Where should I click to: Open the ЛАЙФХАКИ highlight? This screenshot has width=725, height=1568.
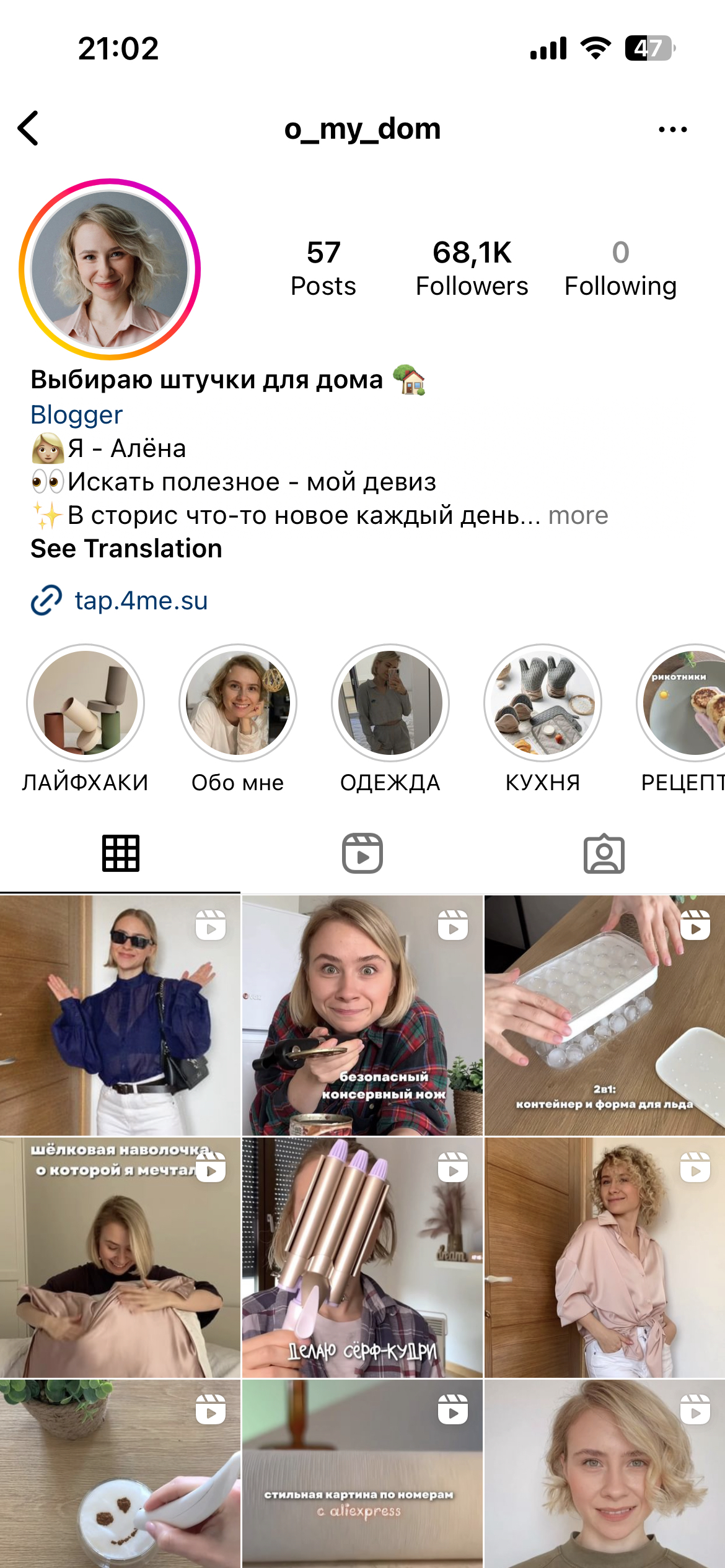tap(86, 703)
